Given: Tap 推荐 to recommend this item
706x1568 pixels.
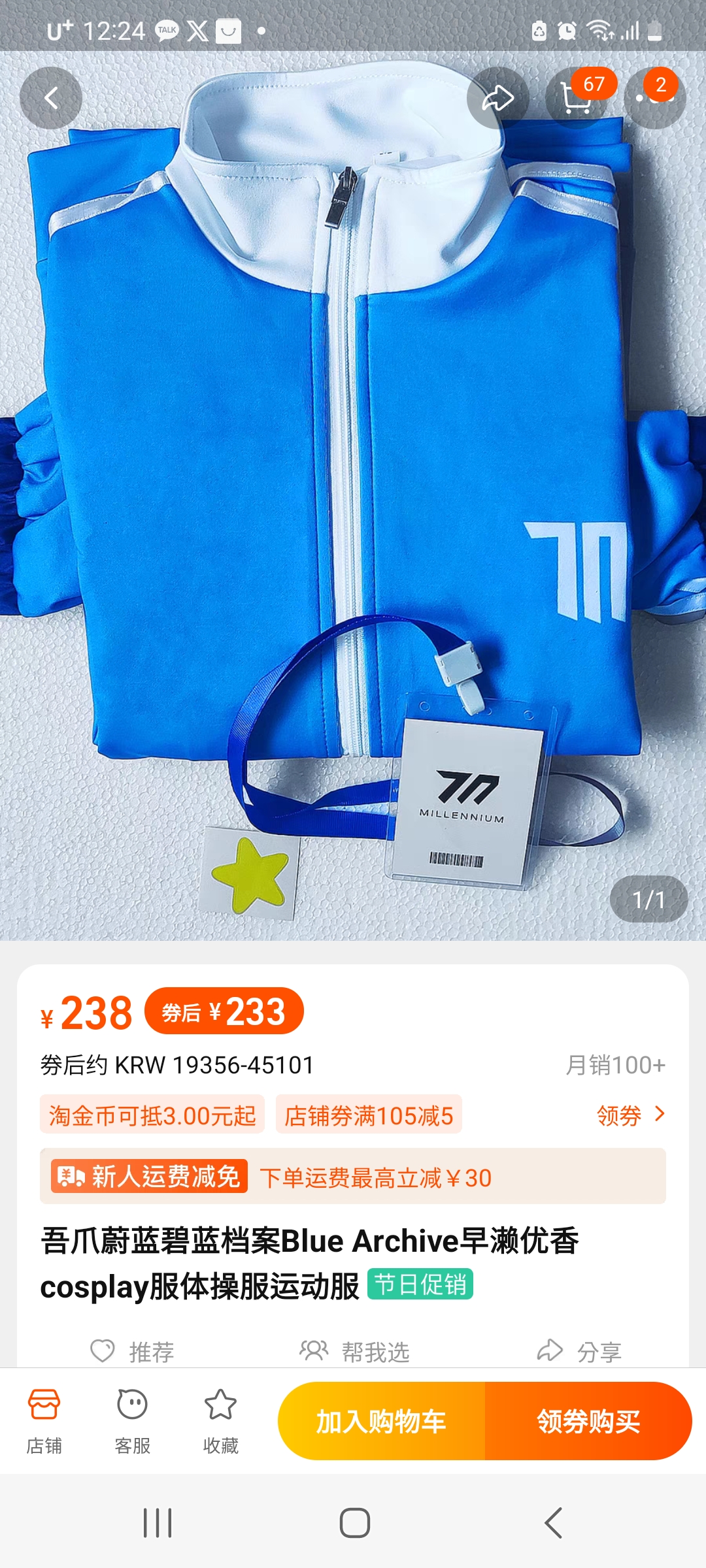Looking at the screenshot, I should tap(133, 1351).
